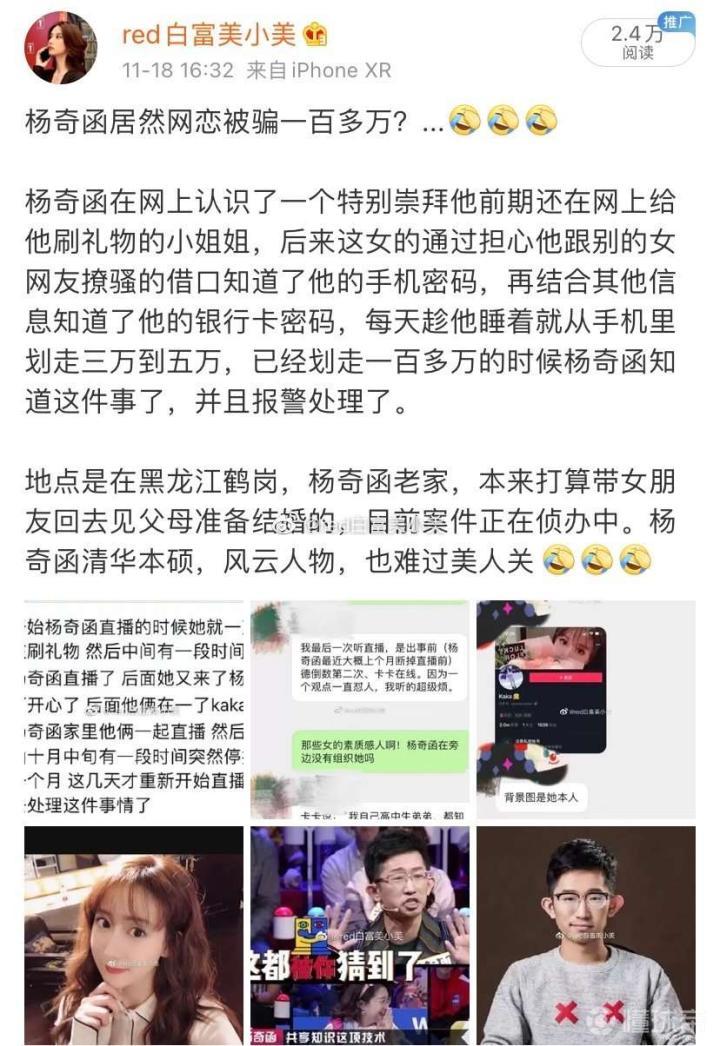View the chat screenshot with the green bubble
This screenshot has height=1046, width=720.
pos(360,708)
